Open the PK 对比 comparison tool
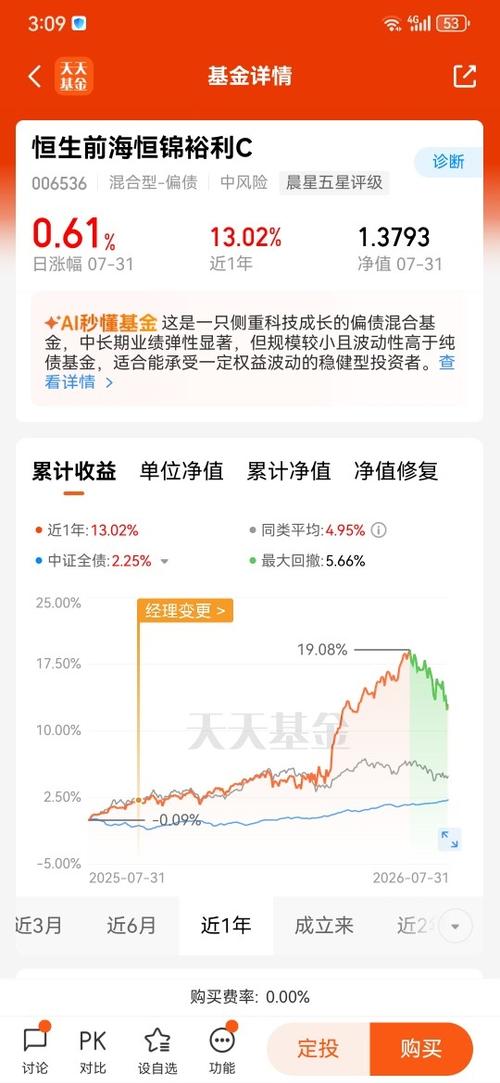 [93, 1048]
